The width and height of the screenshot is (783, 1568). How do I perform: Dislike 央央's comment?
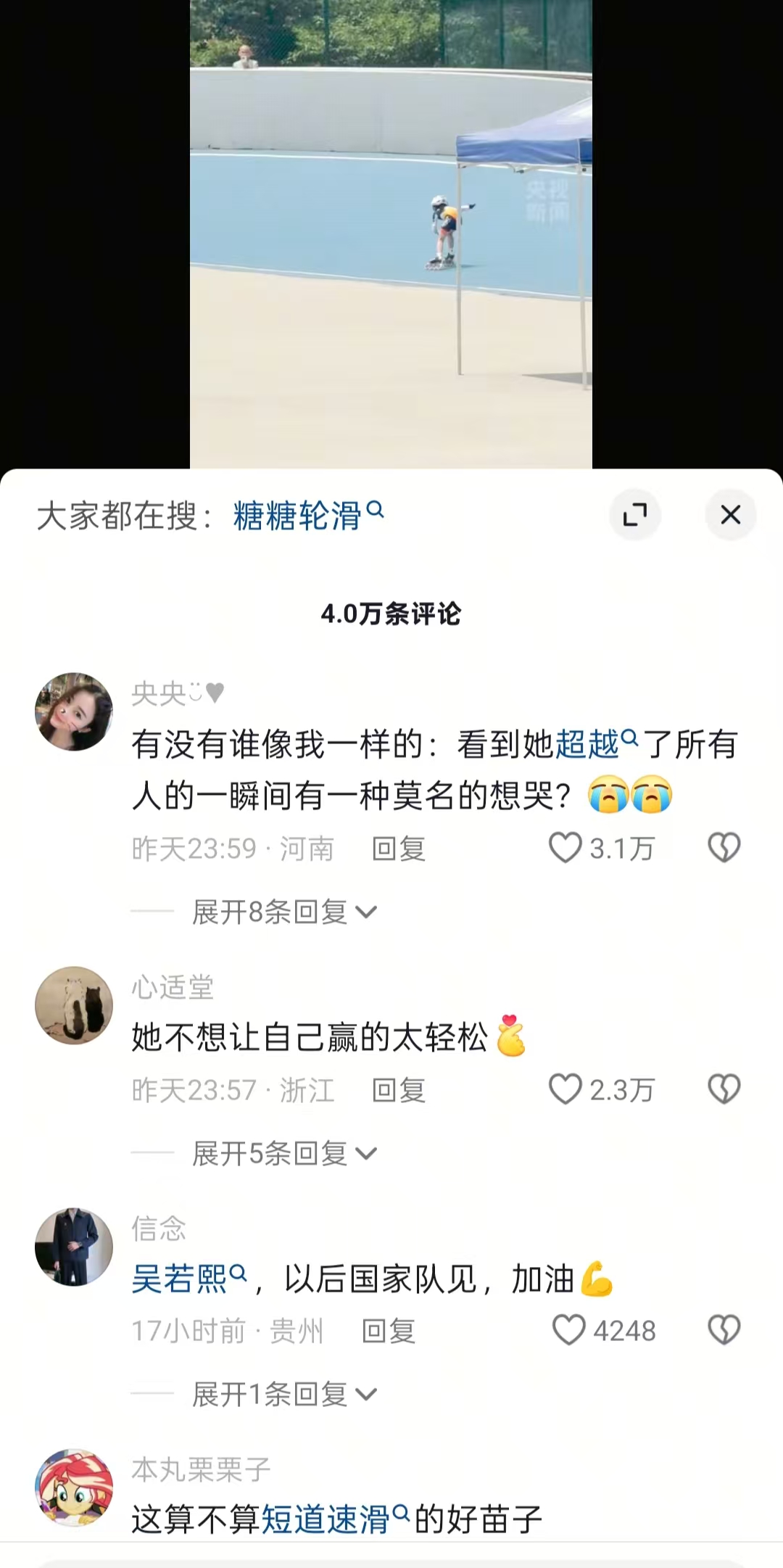tap(724, 848)
